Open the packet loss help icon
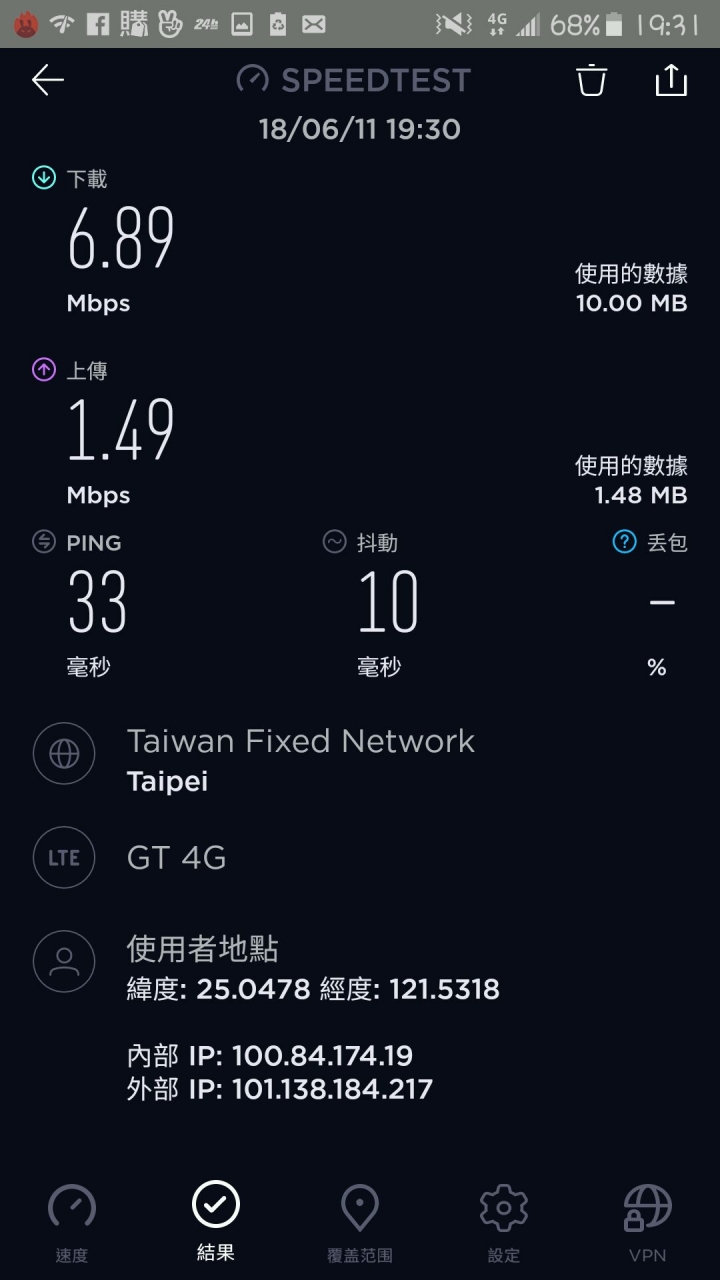The width and height of the screenshot is (720, 1280). pos(624,542)
